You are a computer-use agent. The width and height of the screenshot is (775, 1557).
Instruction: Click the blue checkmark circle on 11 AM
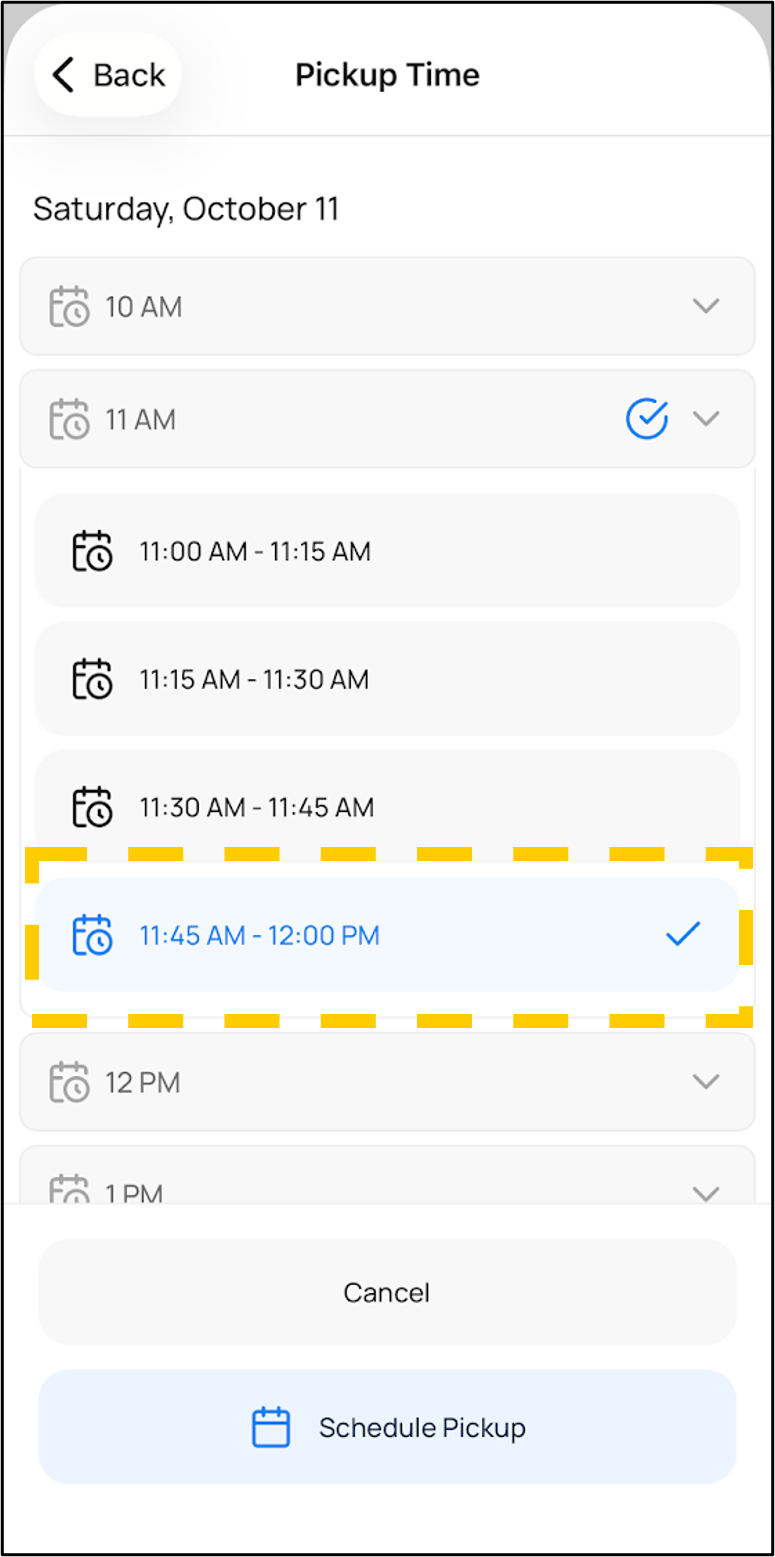click(x=648, y=419)
